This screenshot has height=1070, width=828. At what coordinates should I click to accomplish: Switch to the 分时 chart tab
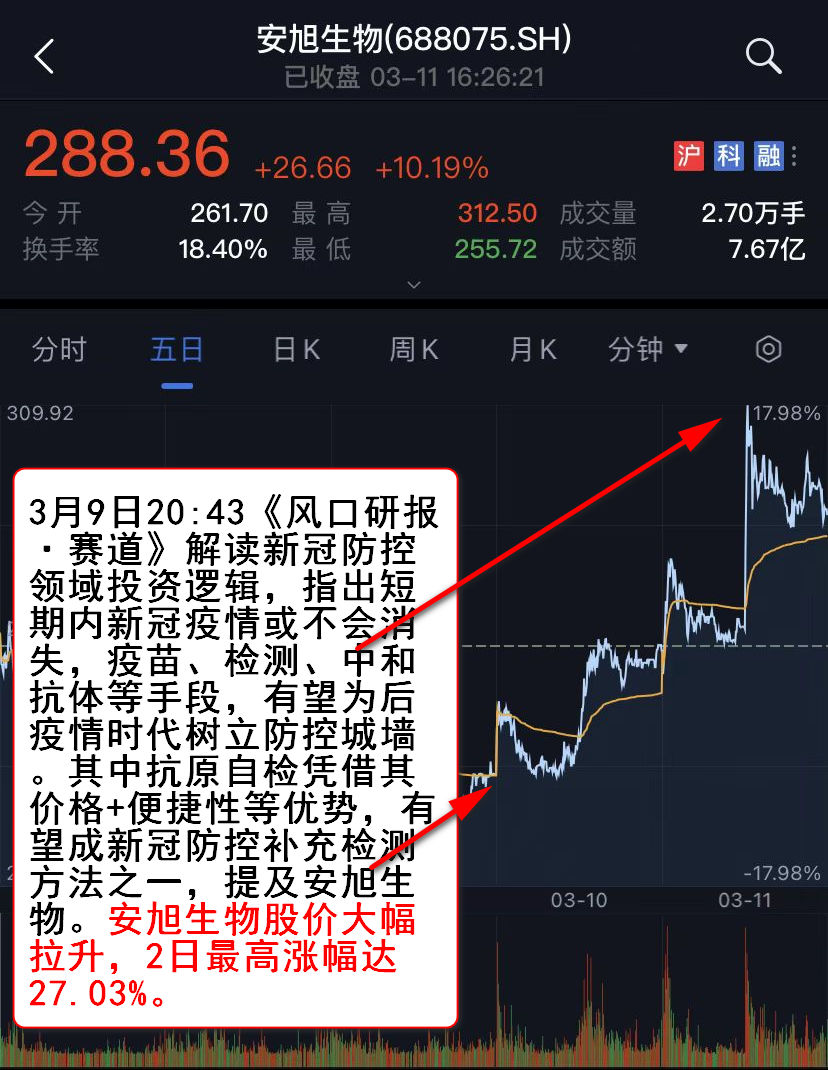coord(59,350)
